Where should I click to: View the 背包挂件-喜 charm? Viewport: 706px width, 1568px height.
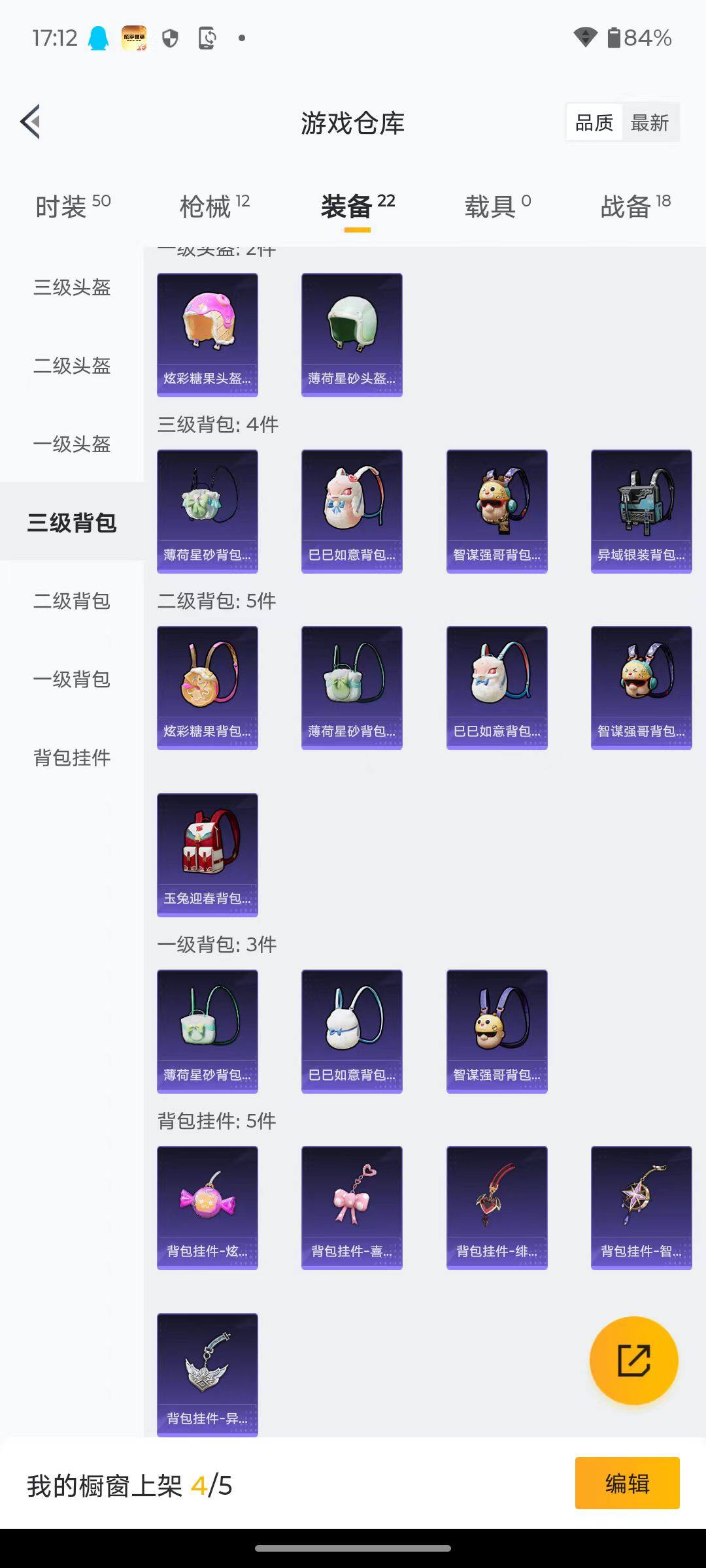point(352,1207)
